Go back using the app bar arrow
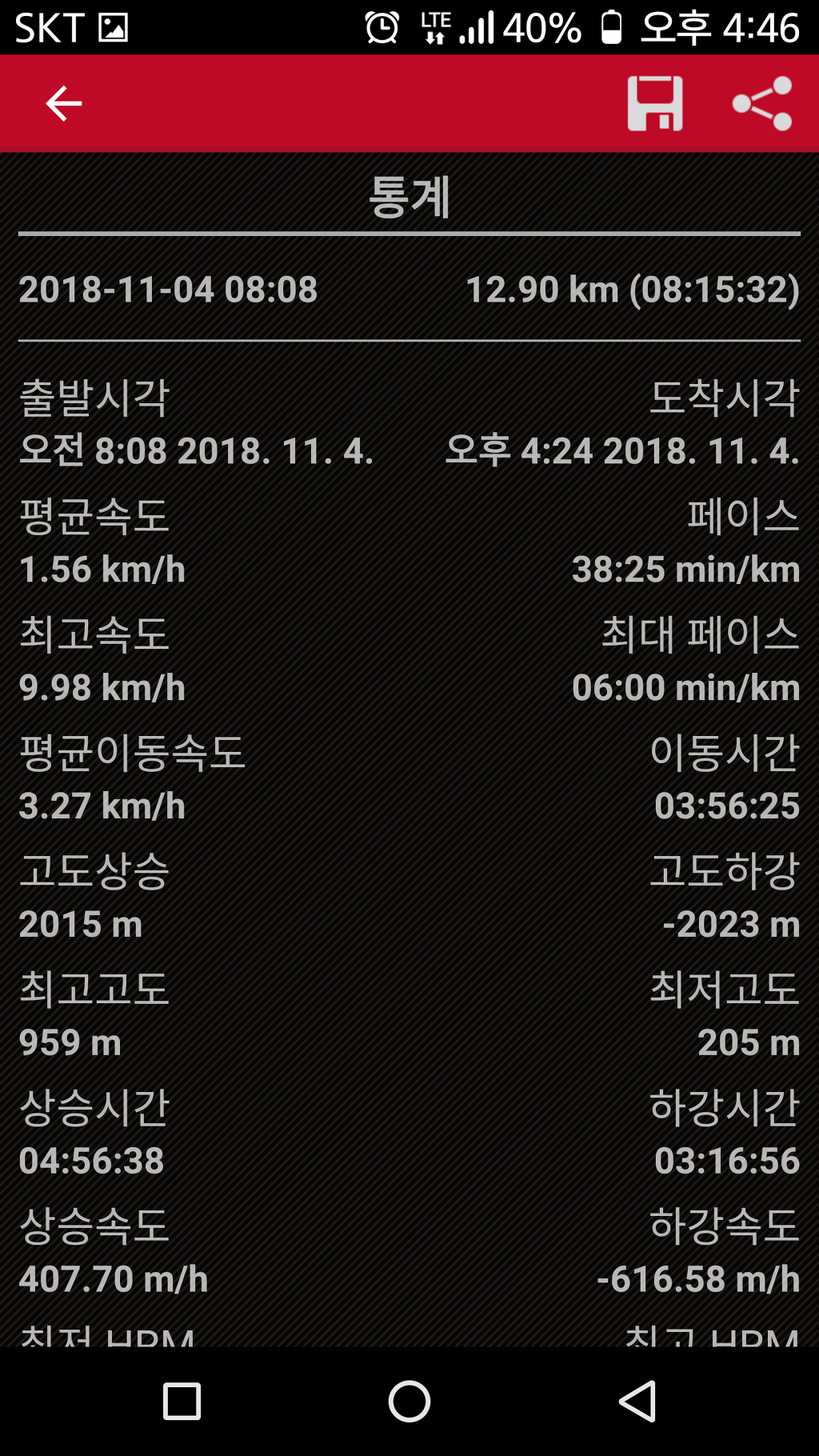Viewport: 819px width, 1456px height. pyautogui.click(x=64, y=104)
